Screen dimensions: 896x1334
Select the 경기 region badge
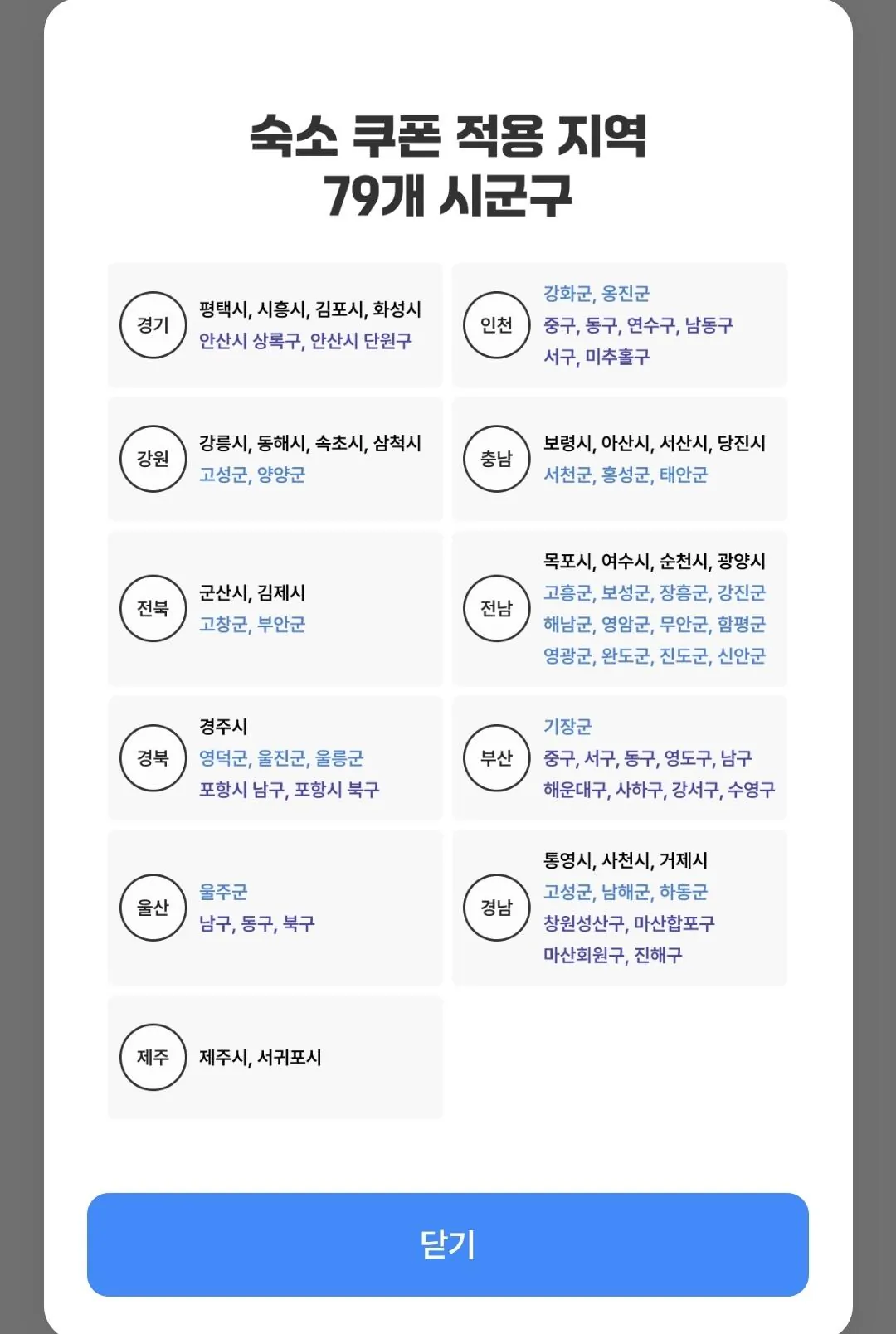tap(153, 325)
